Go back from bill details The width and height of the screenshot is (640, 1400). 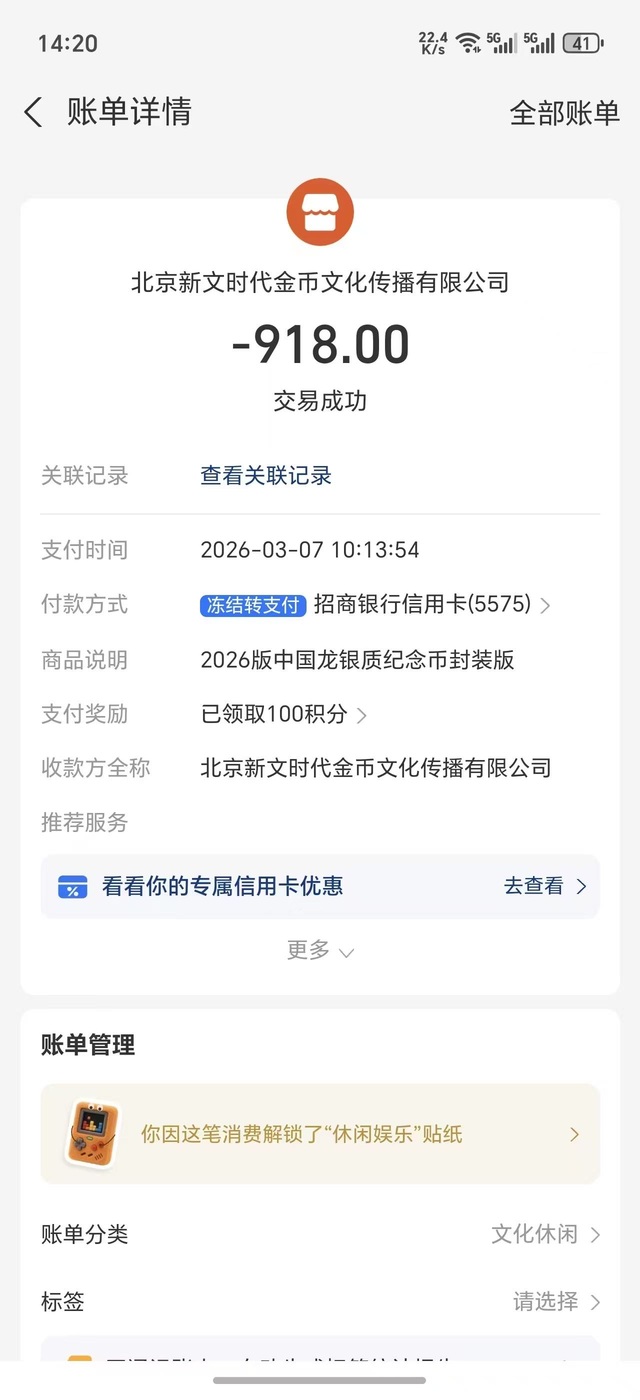[x=34, y=112]
